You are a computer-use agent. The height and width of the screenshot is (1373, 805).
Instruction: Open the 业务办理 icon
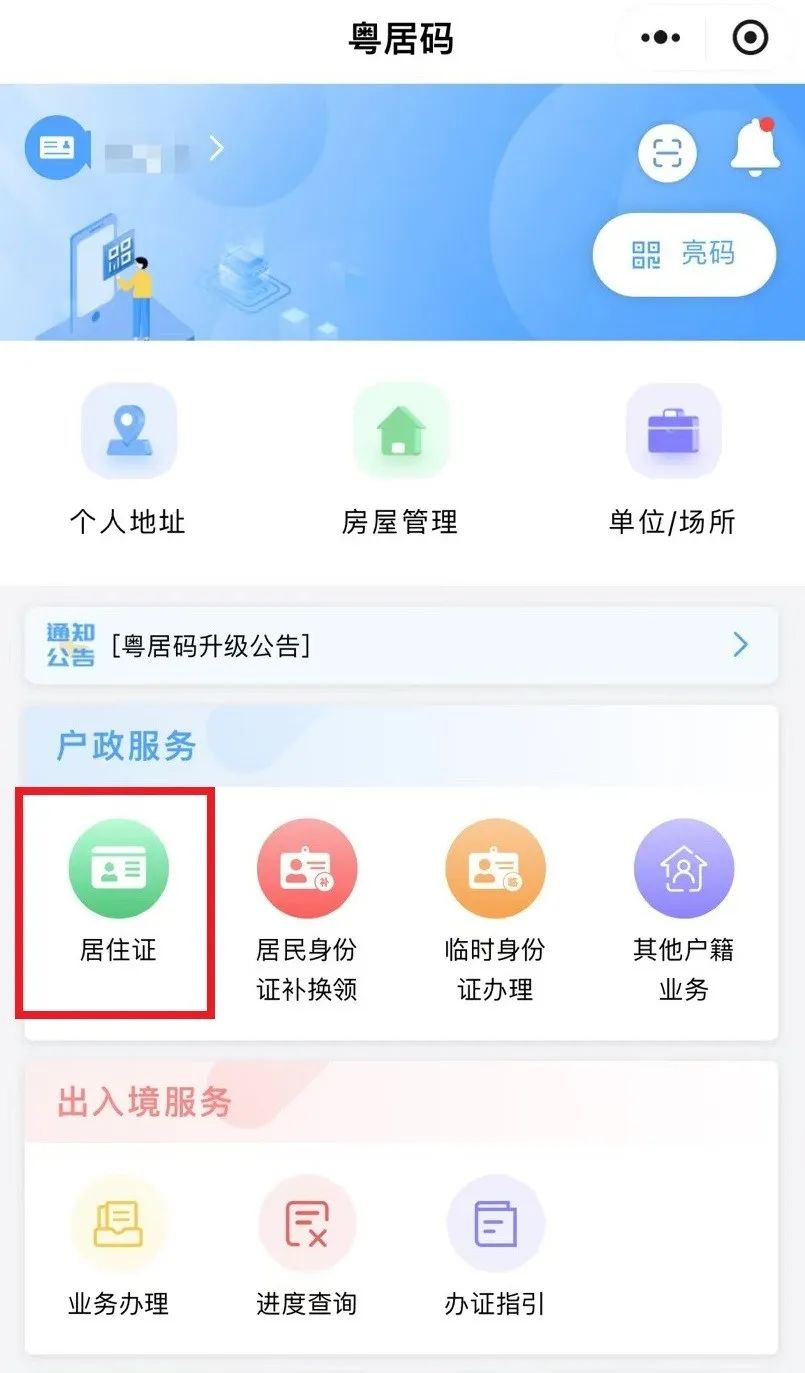coord(119,1222)
